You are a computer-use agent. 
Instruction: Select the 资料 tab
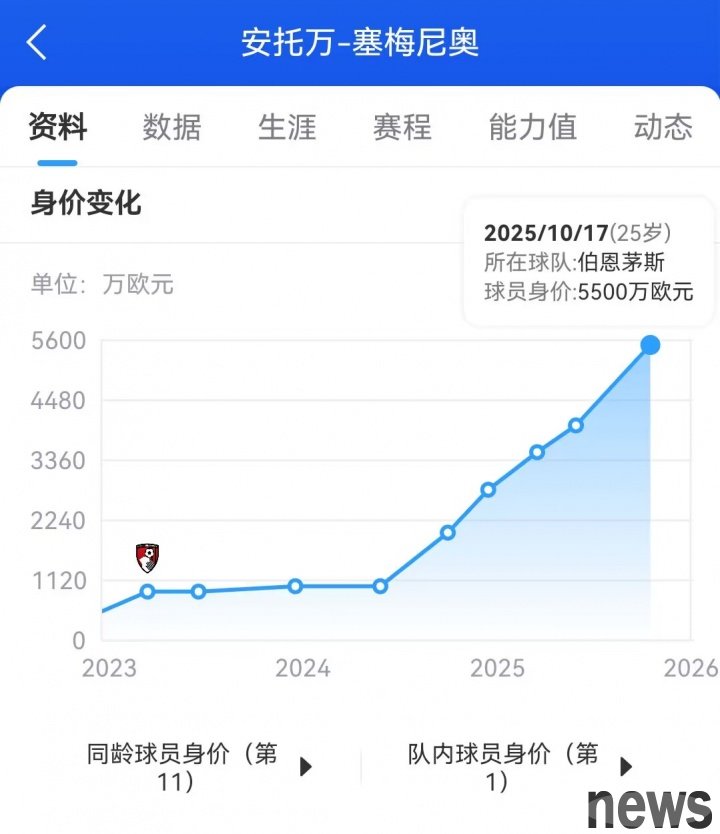pyautogui.click(x=57, y=127)
